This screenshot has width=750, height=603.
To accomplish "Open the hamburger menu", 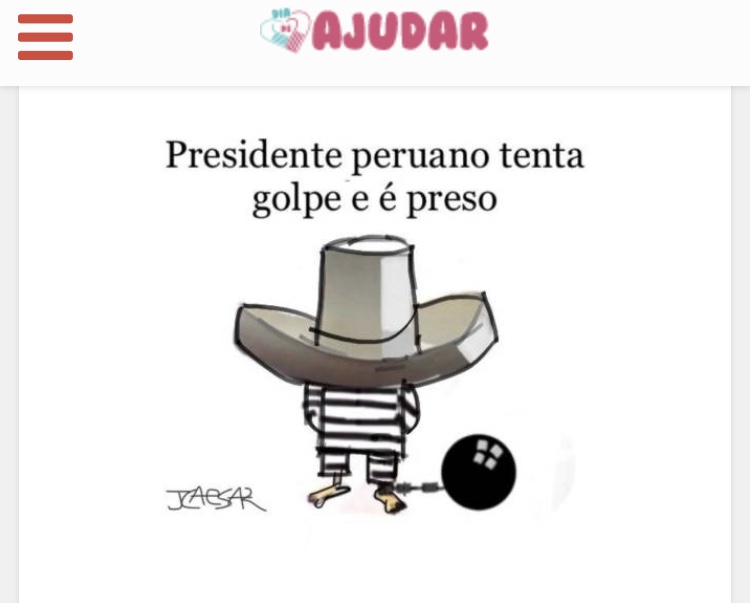I will [x=45, y=37].
